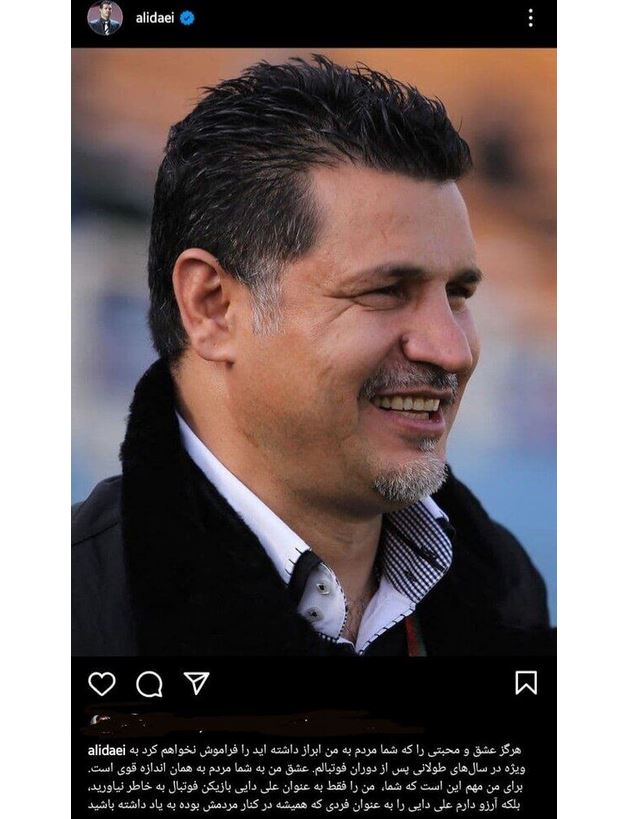Share this post using the paper plane icon
629x819 pixels.
pos(197,683)
